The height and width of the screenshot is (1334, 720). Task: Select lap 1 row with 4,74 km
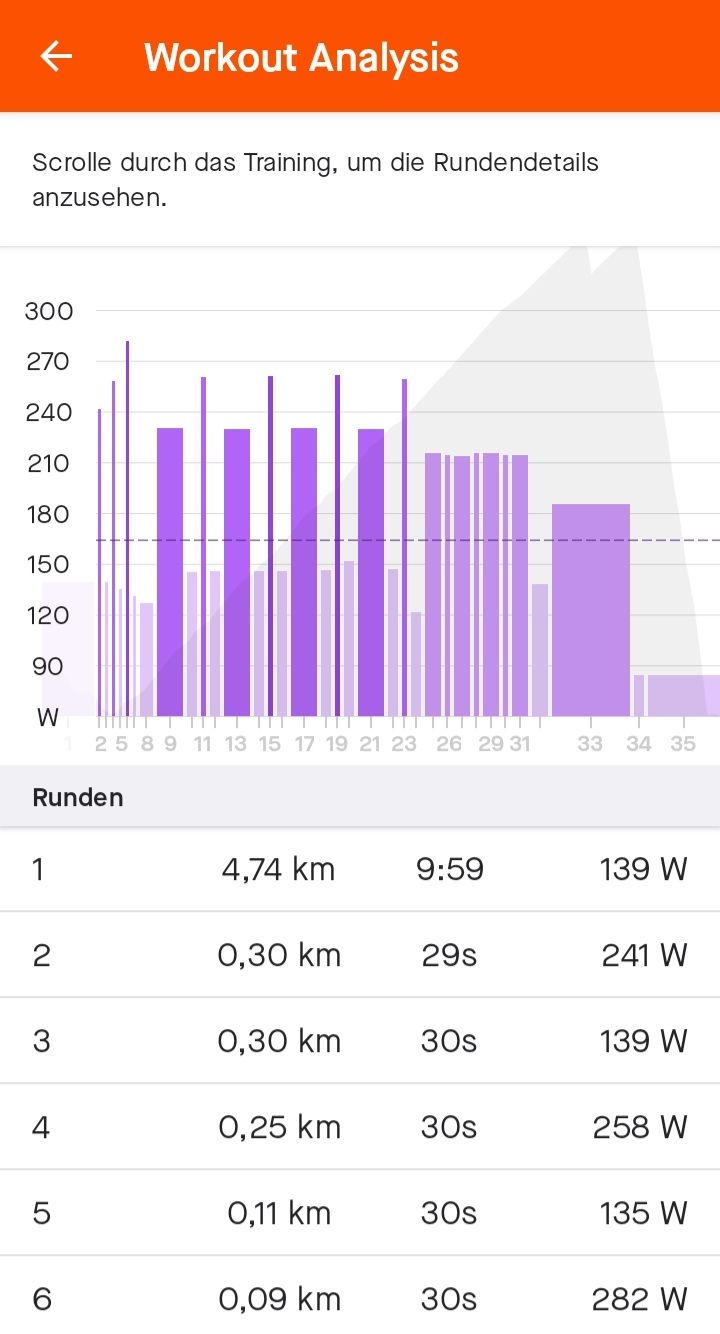pos(360,869)
